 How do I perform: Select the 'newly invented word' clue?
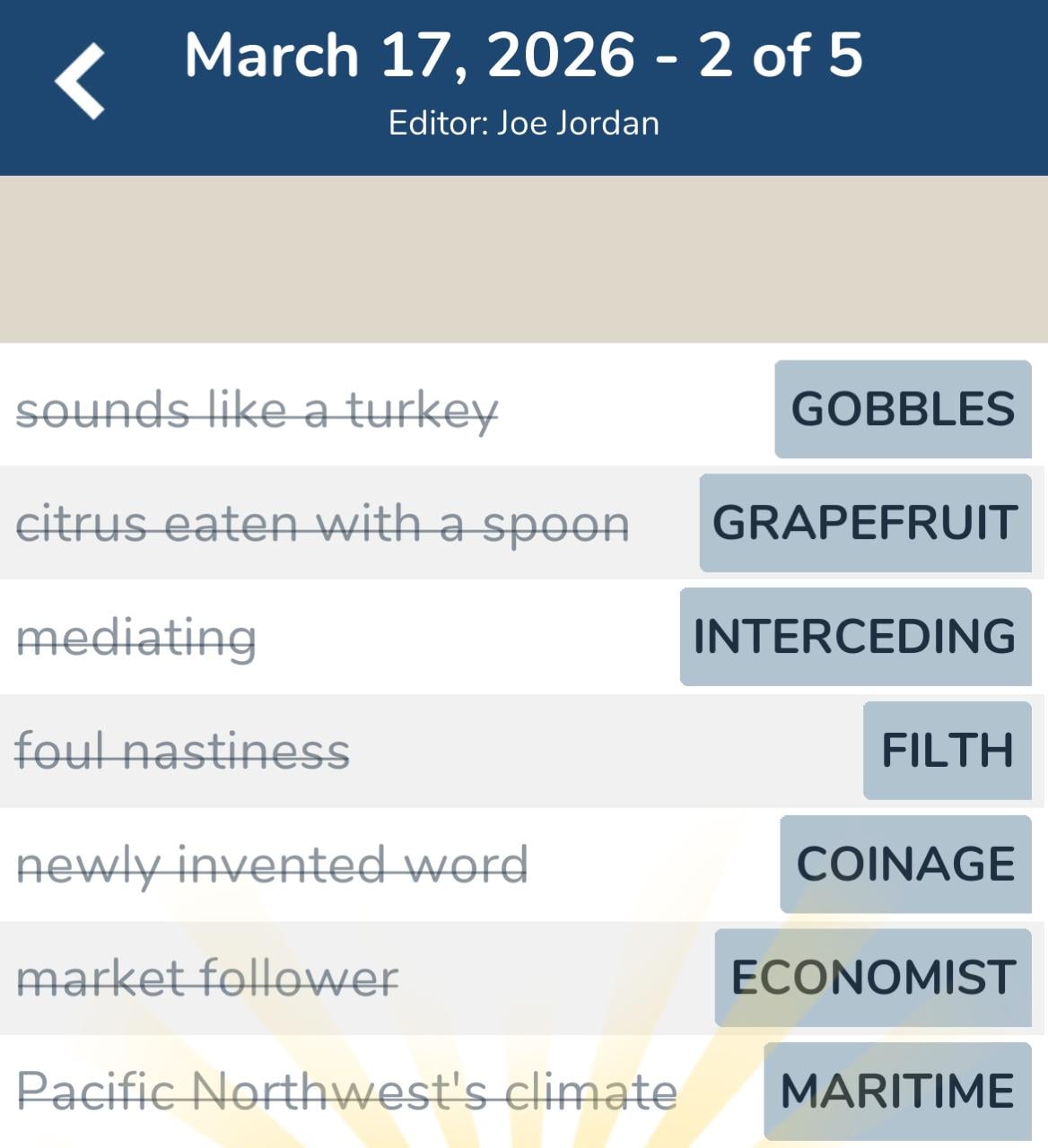(274, 864)
